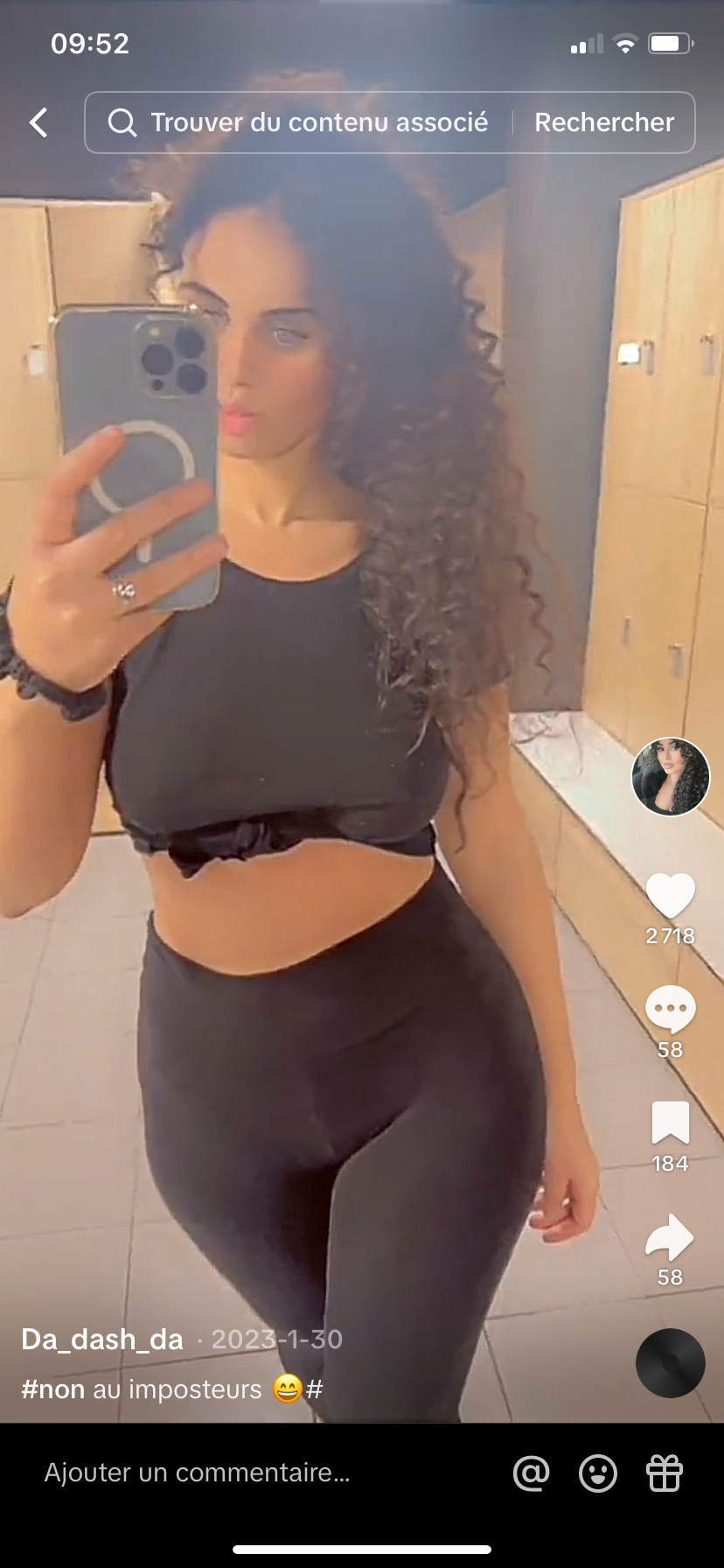The image size is (724, 1568).
Task: Bookmark this video to favorites
Action: click(x=671, y=1123)
